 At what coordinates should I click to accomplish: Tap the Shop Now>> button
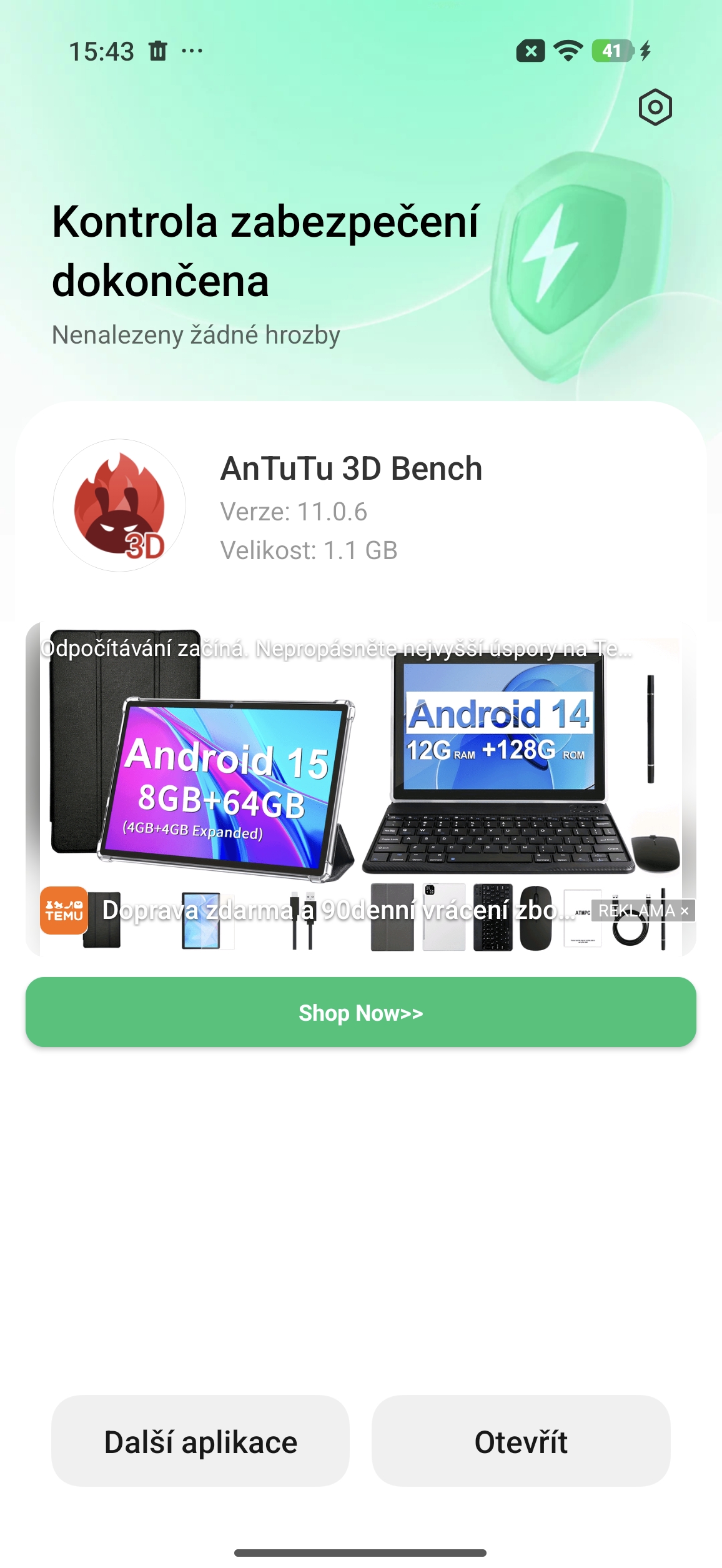360,1012
